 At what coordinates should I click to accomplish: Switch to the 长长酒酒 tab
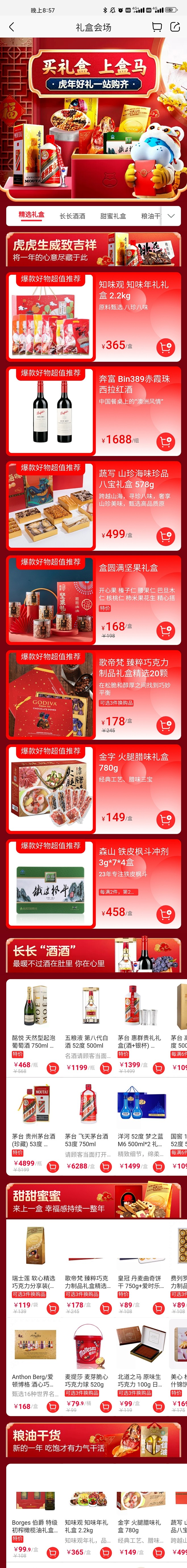coord(72,215)
